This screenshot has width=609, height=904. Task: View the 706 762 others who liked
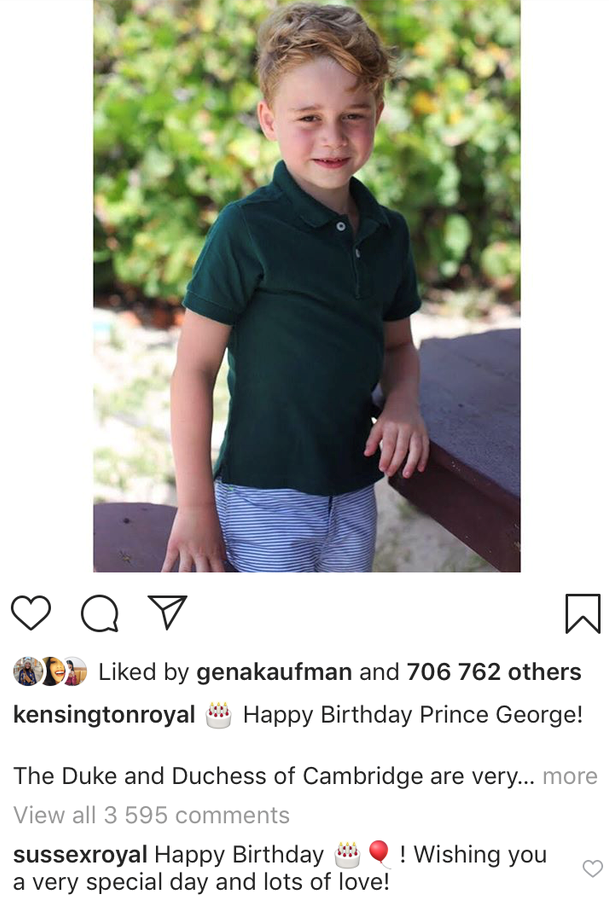493,672
